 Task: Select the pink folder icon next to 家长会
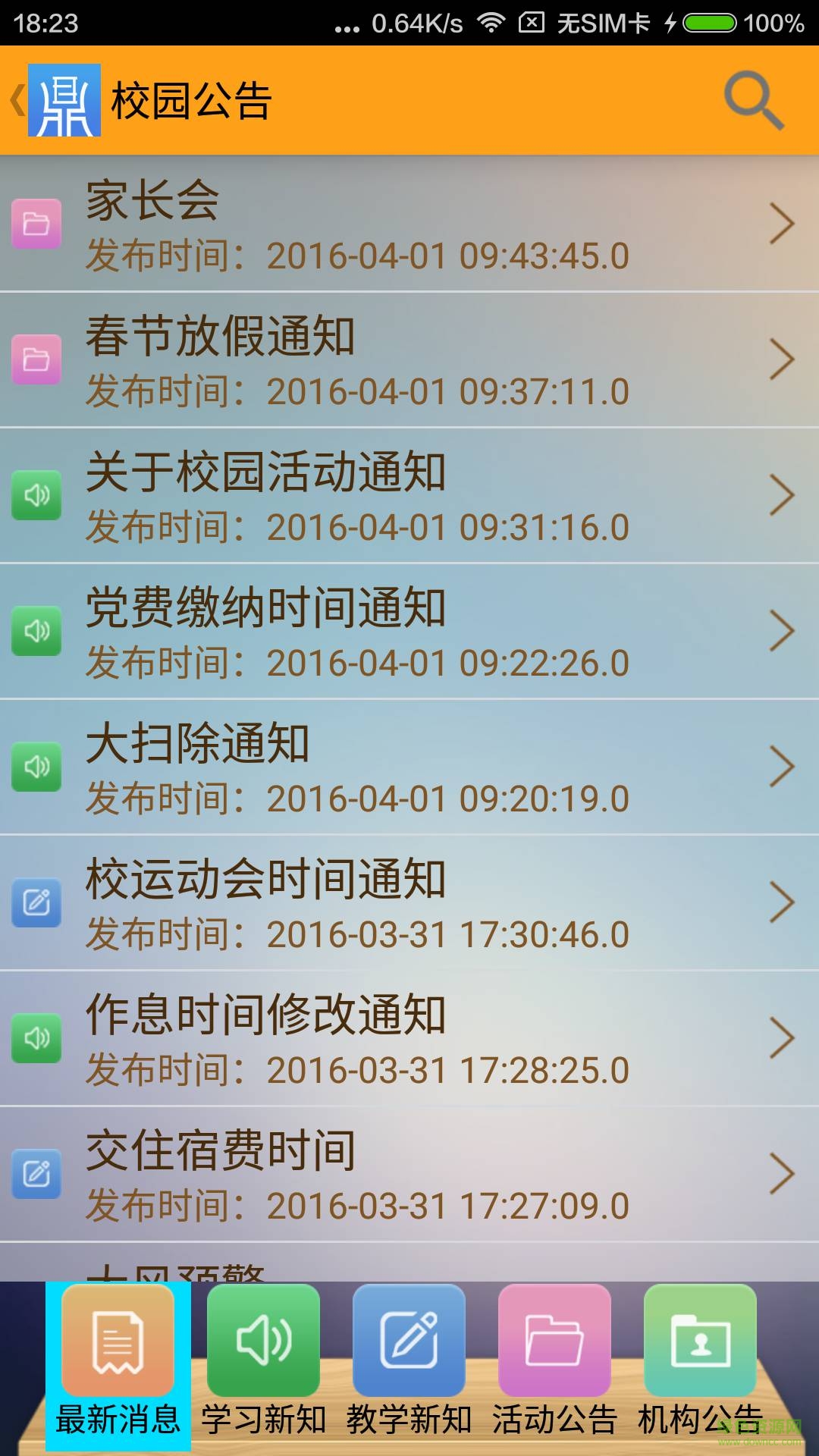tap(36, 224)
